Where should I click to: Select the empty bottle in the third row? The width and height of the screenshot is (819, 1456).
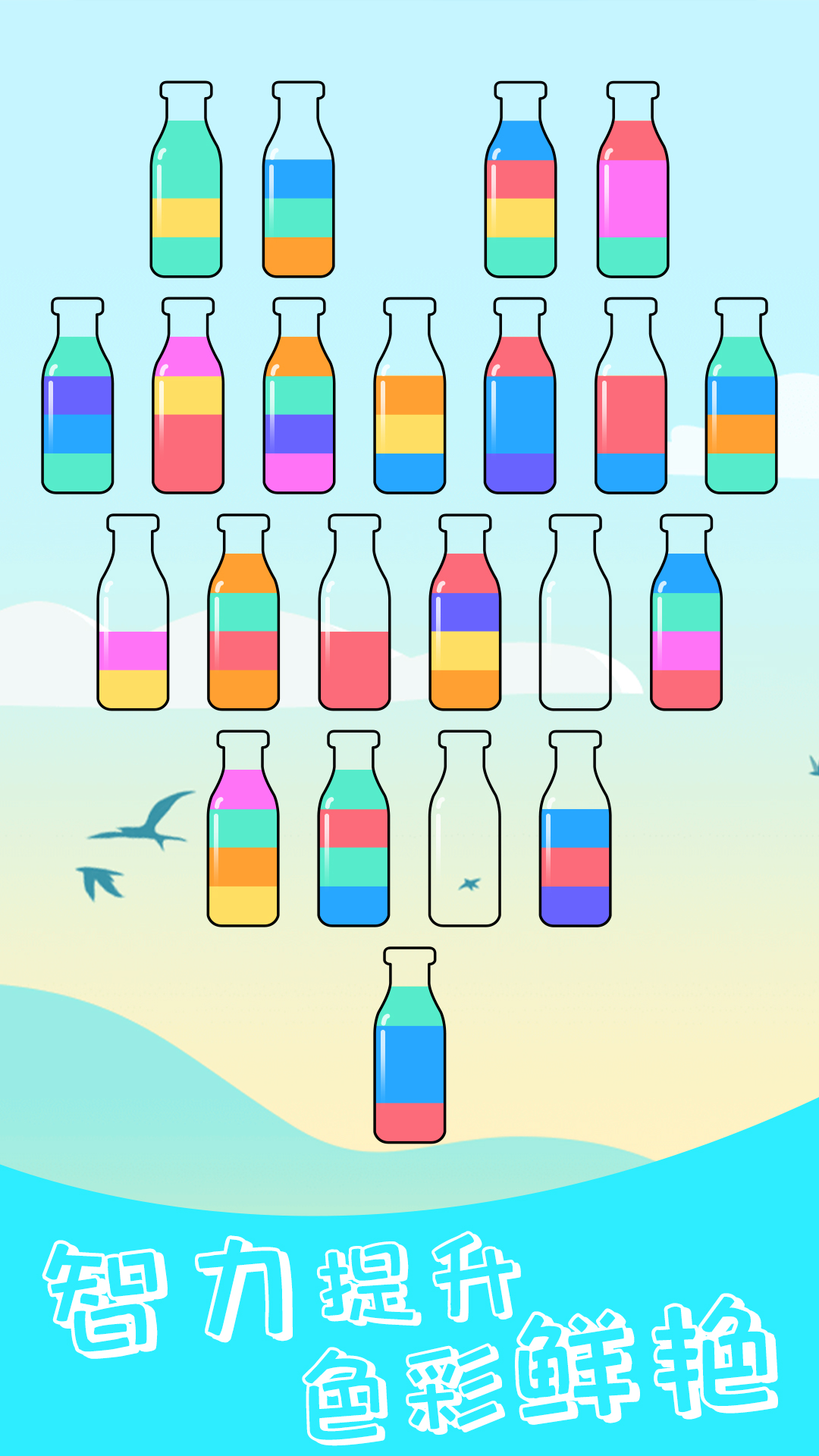[x=576, y=614]
